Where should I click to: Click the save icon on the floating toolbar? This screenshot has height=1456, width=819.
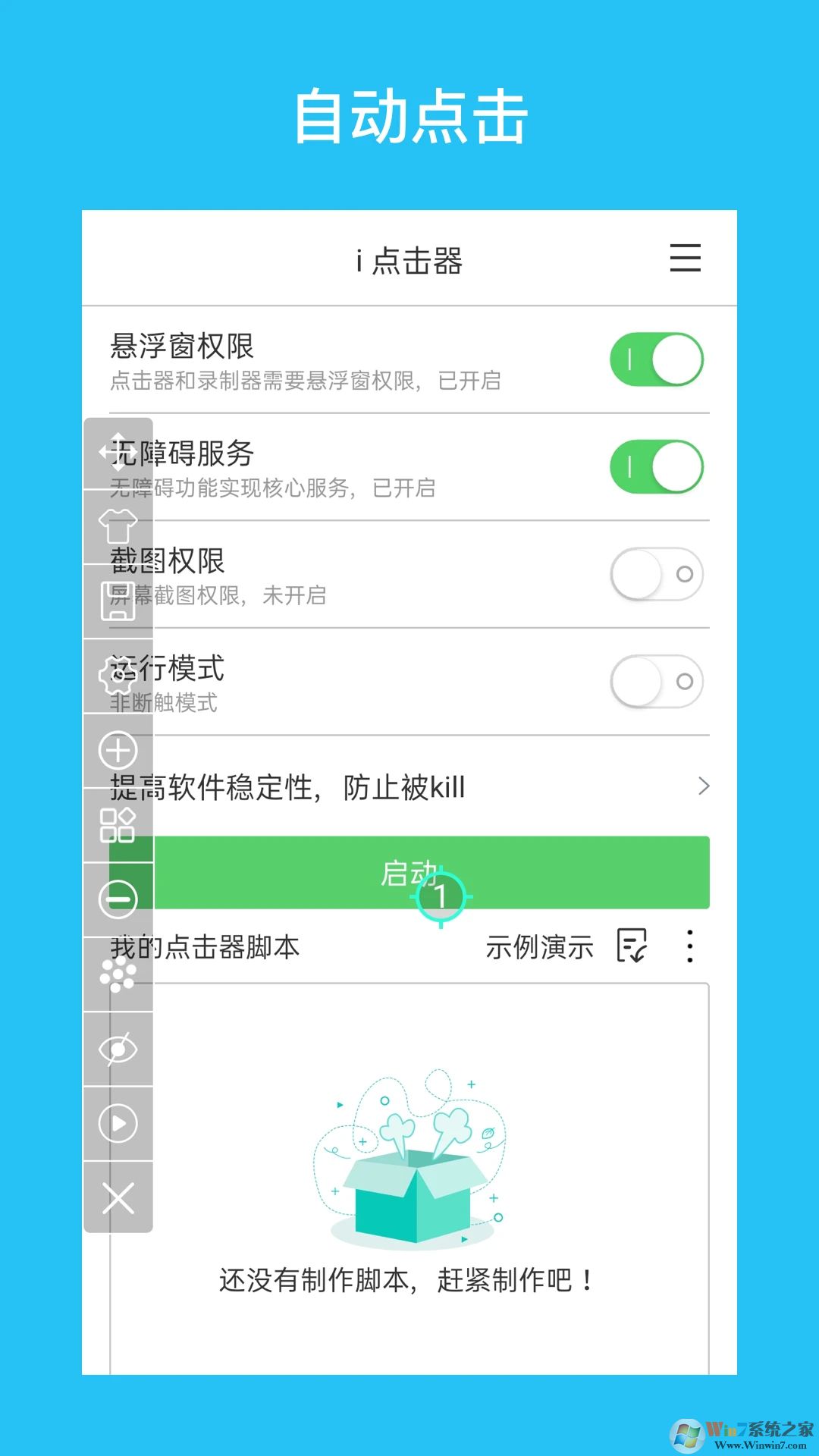pos(118,599)
